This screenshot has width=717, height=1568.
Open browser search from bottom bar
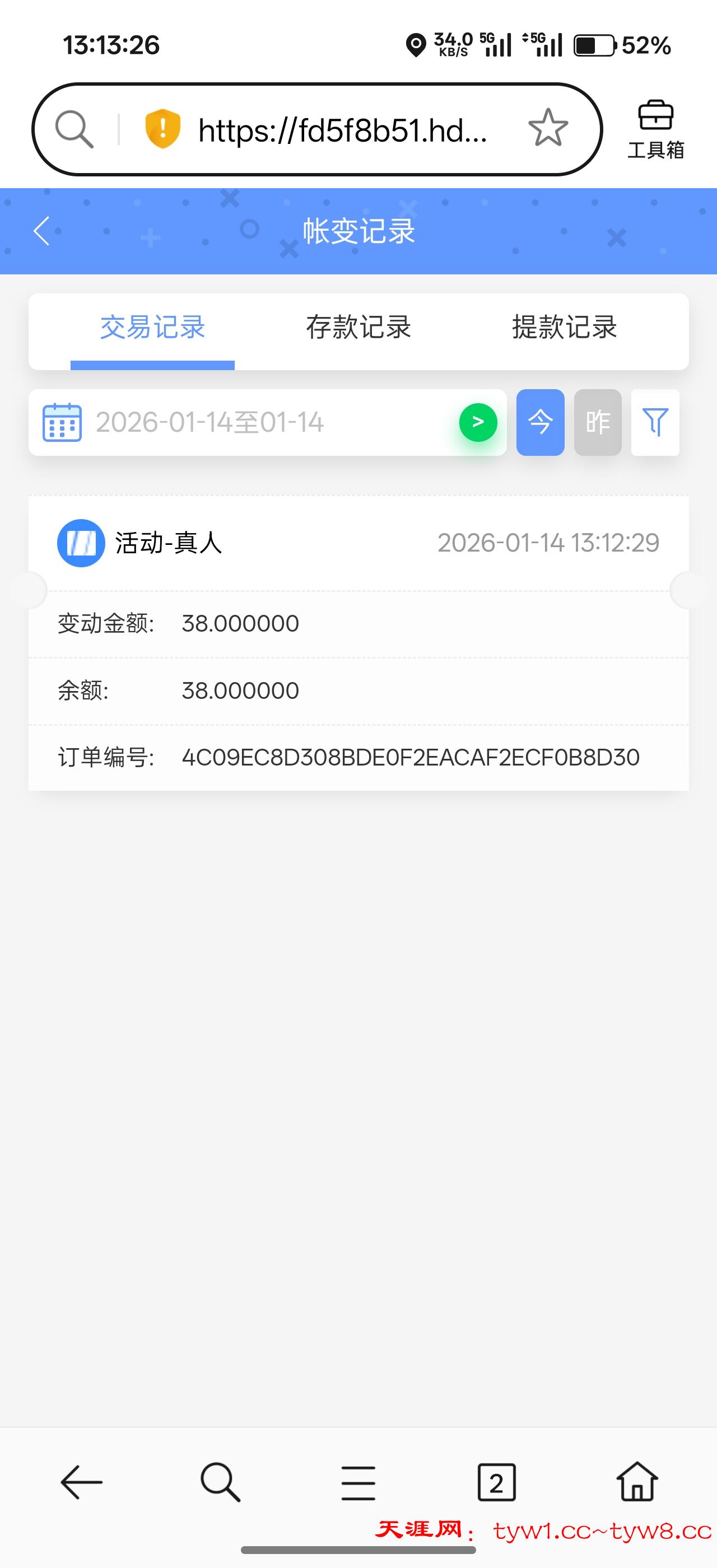(x=220, y=1482)
